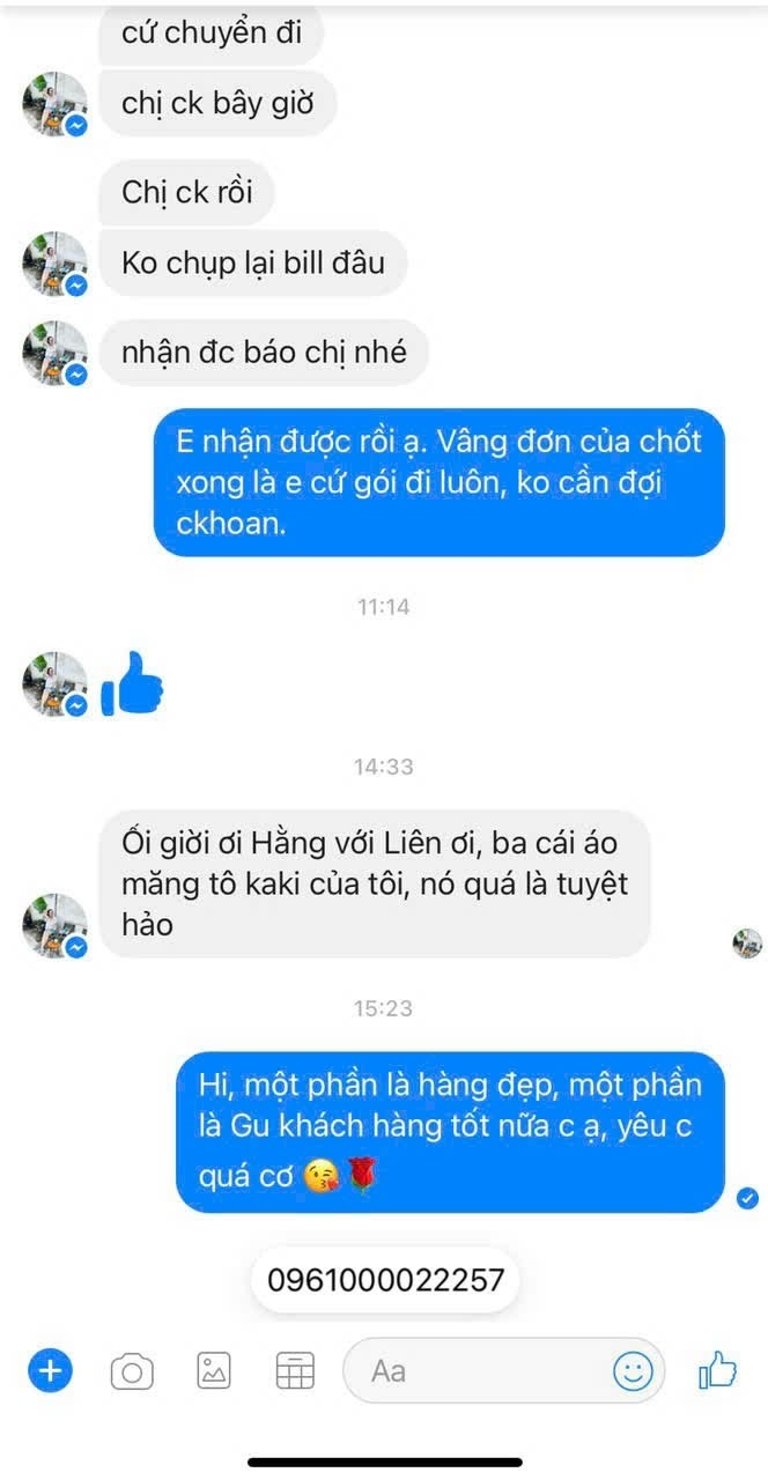The height and width of the screenshot is (1480, 768).
Task: Open the plus attachments menu
Action: pyautogui.click(x=50, y=1370)
